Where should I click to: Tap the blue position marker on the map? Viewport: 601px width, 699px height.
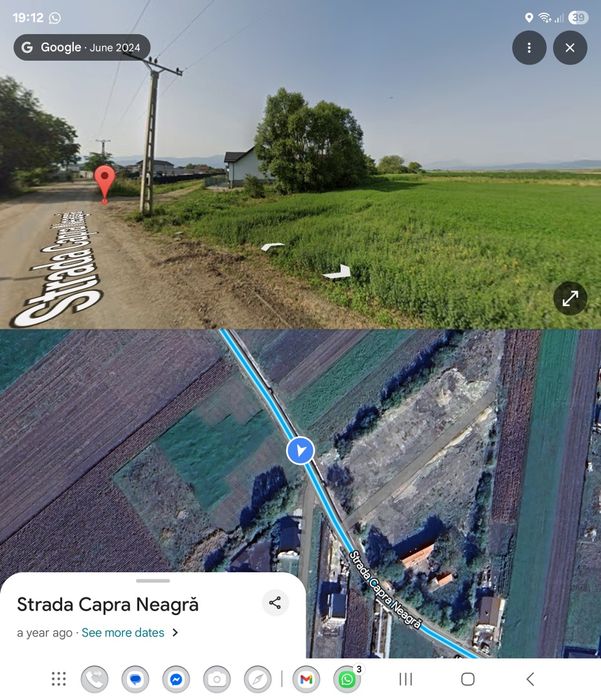click(300, 450)
